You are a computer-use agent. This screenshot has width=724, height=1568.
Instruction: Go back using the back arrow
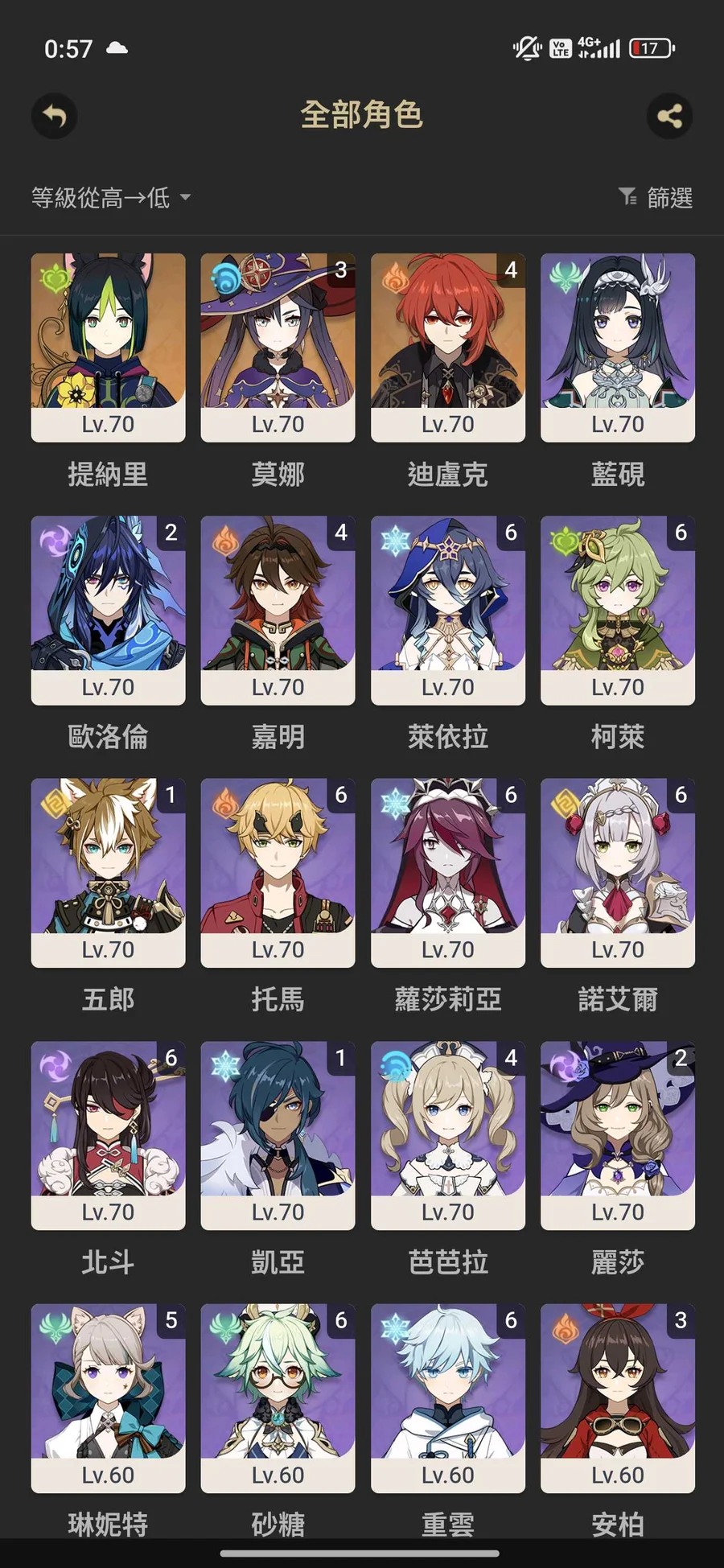(x=54, y=116)
